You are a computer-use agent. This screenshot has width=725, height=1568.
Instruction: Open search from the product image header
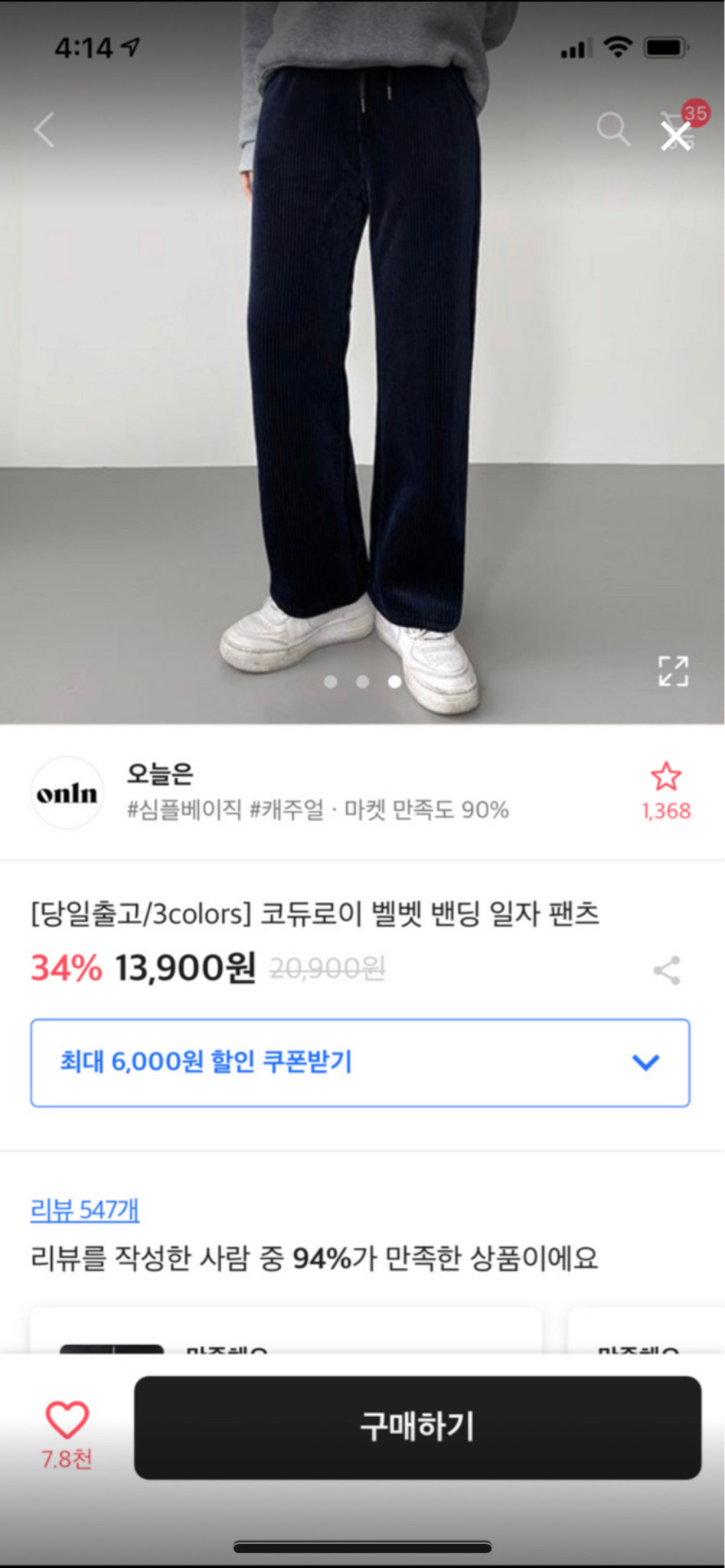pos(612,129)
